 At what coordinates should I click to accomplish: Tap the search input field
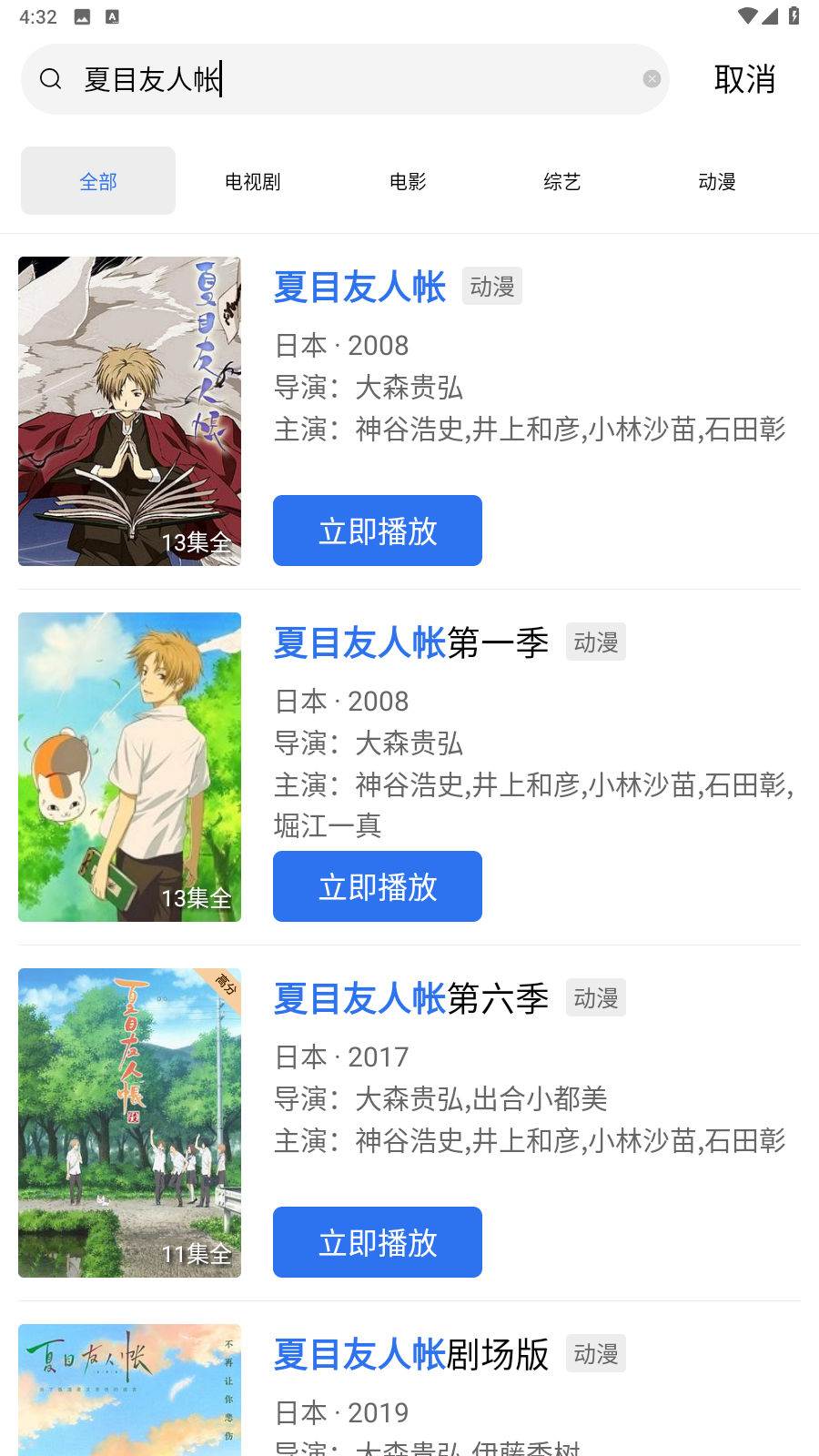[x=344, y=79]
